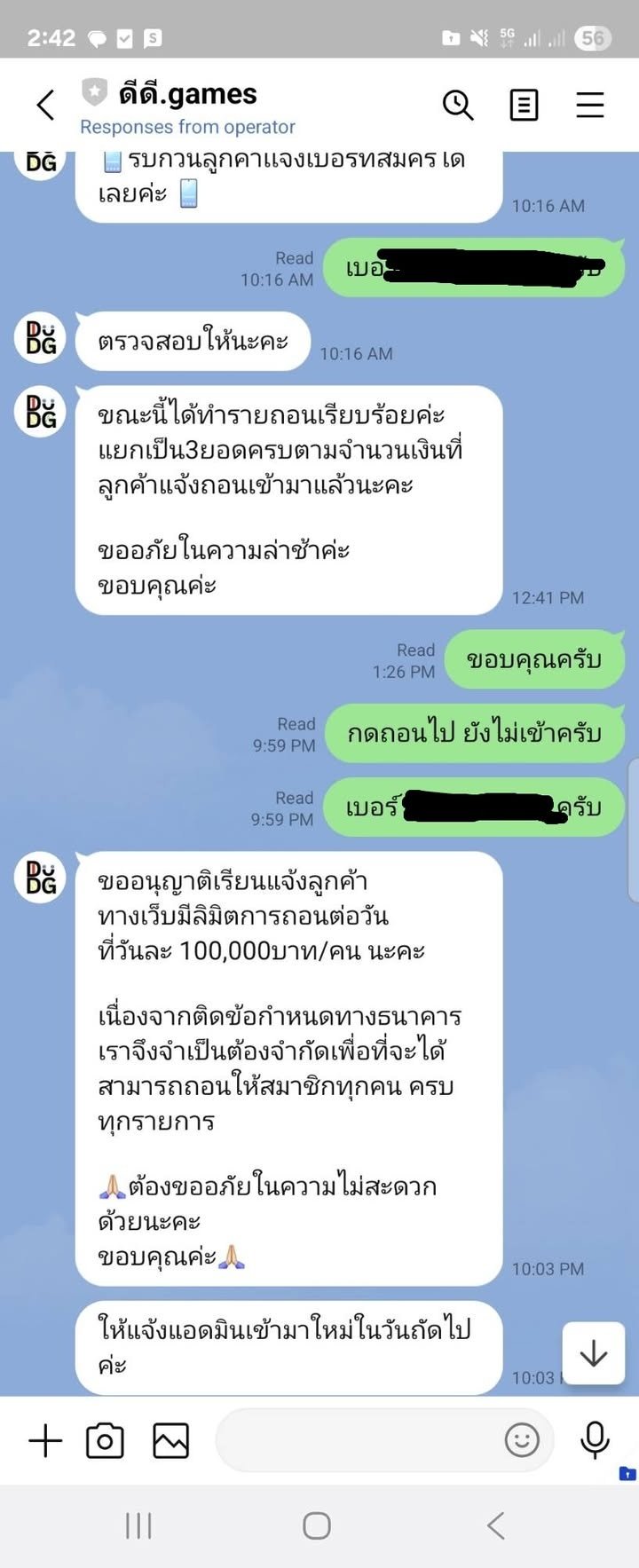Open the chat notes icon
Image resolution: width=639 pixels, height=1568 pixels.
(524, 105)
